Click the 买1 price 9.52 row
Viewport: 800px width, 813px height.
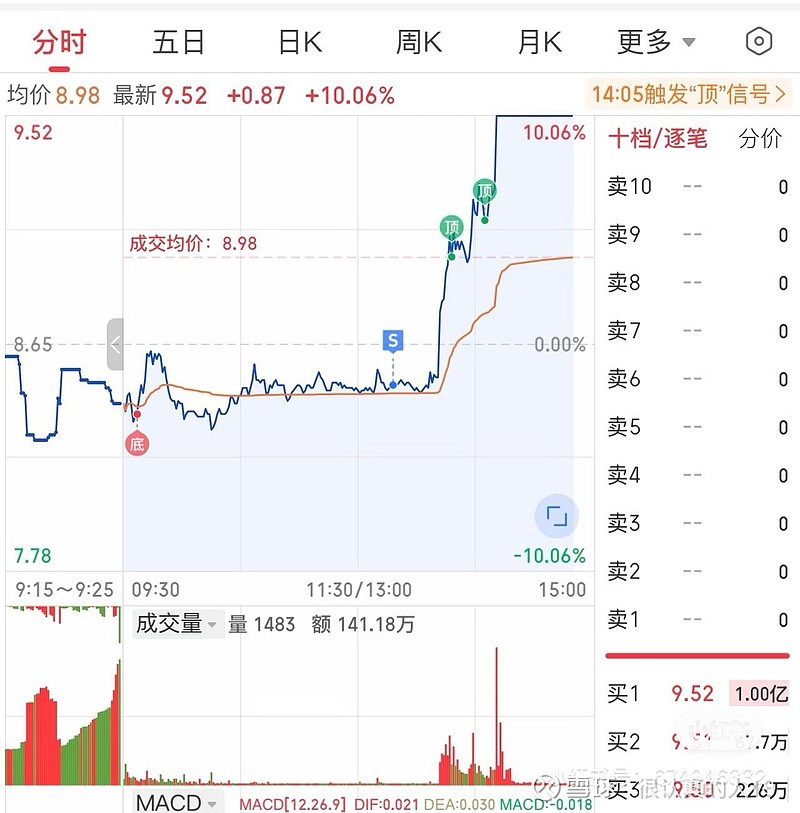point(692,693)
